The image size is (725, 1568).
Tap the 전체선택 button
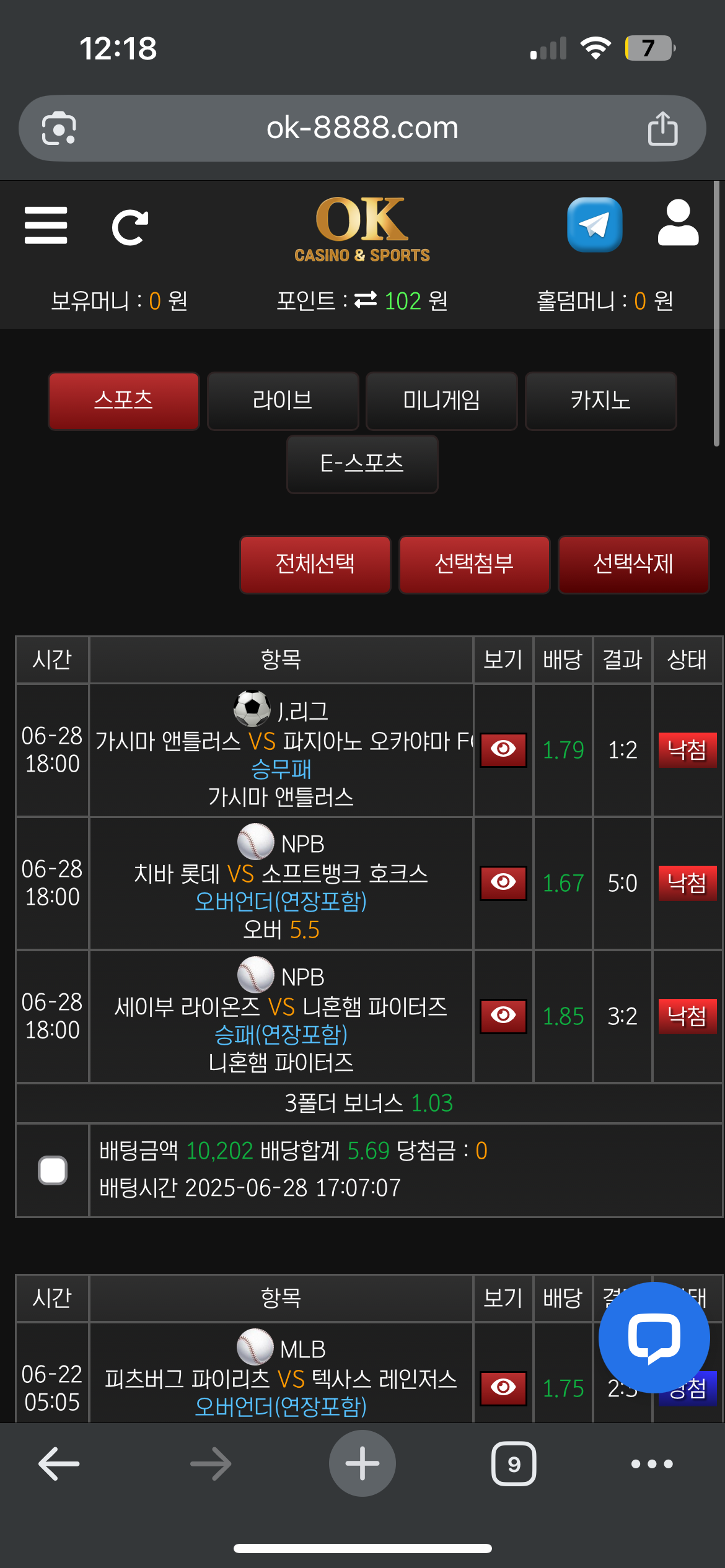[x=315, y=564]
